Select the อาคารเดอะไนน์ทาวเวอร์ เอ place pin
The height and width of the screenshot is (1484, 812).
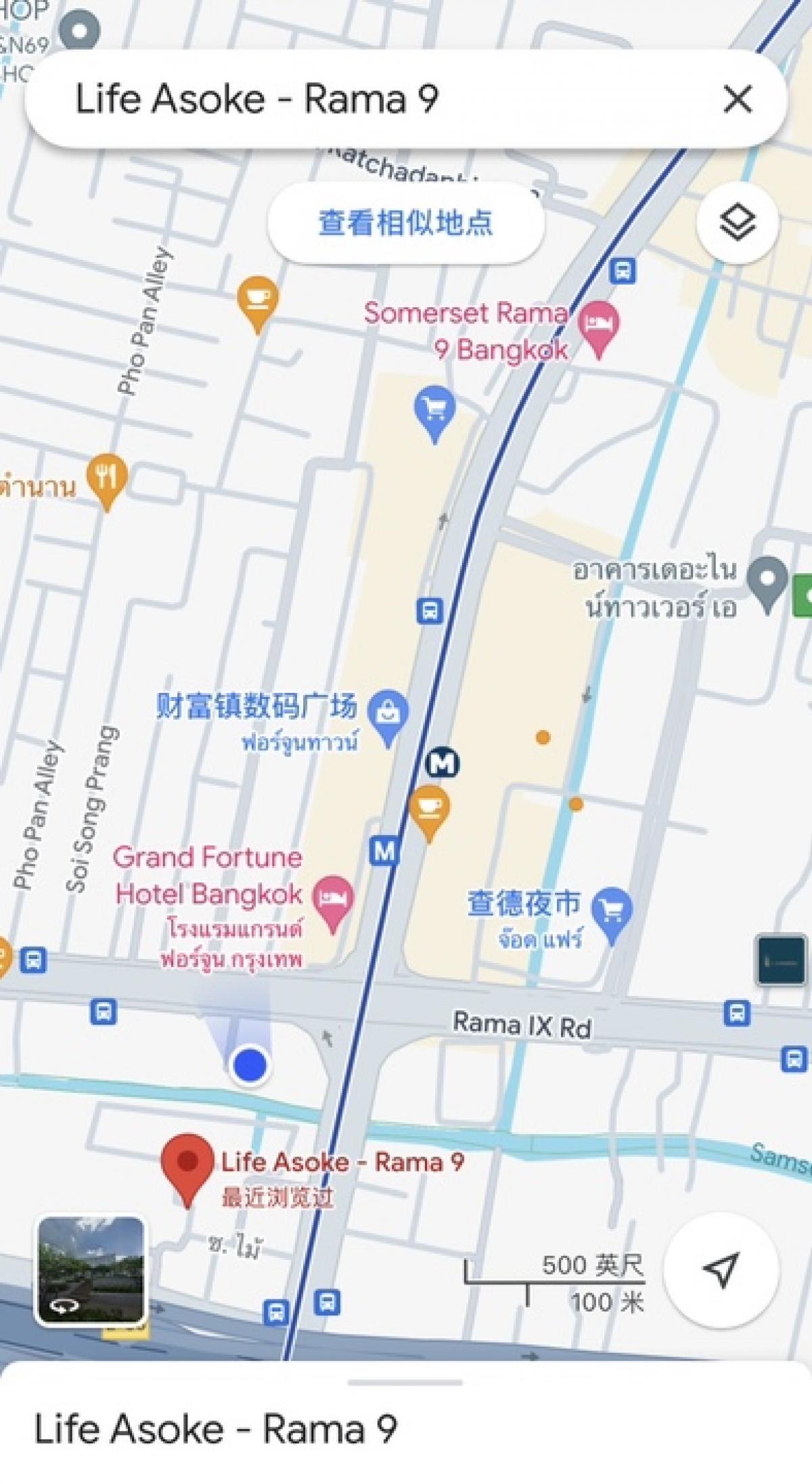[x=767, y=581]
